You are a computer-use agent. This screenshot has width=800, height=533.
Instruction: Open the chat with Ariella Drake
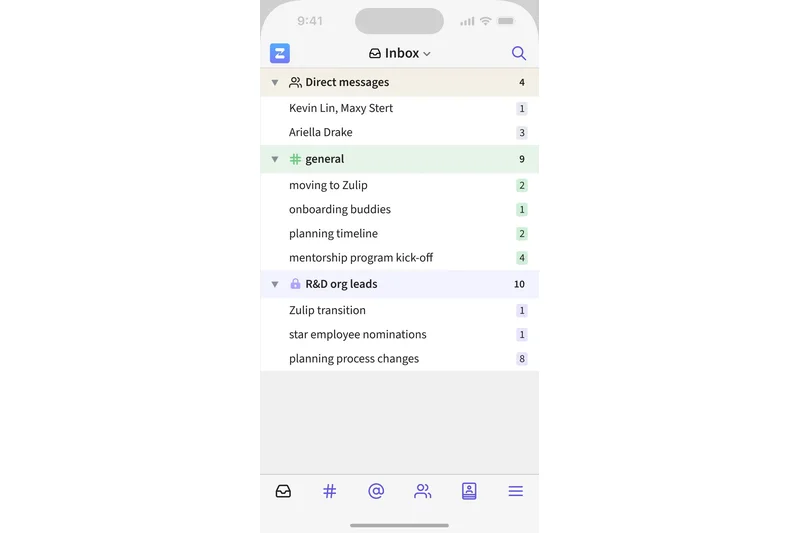tap(321, 132)
